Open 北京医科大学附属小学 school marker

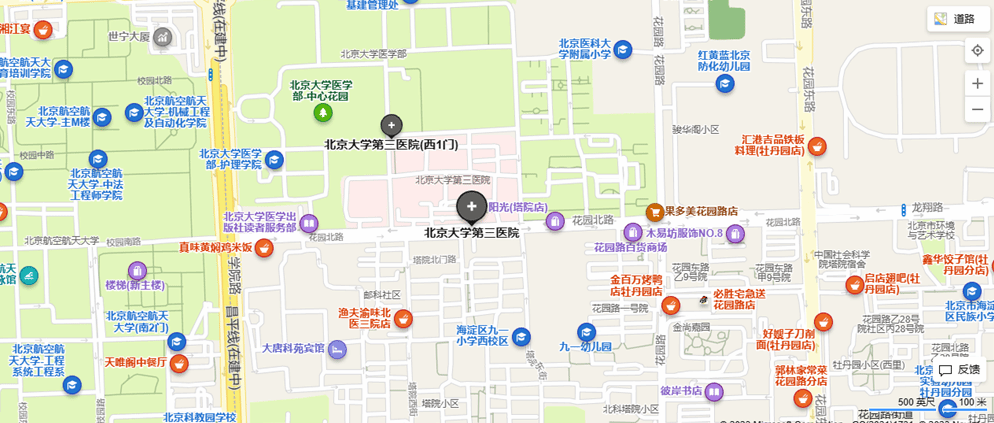[x=622, y=49]
